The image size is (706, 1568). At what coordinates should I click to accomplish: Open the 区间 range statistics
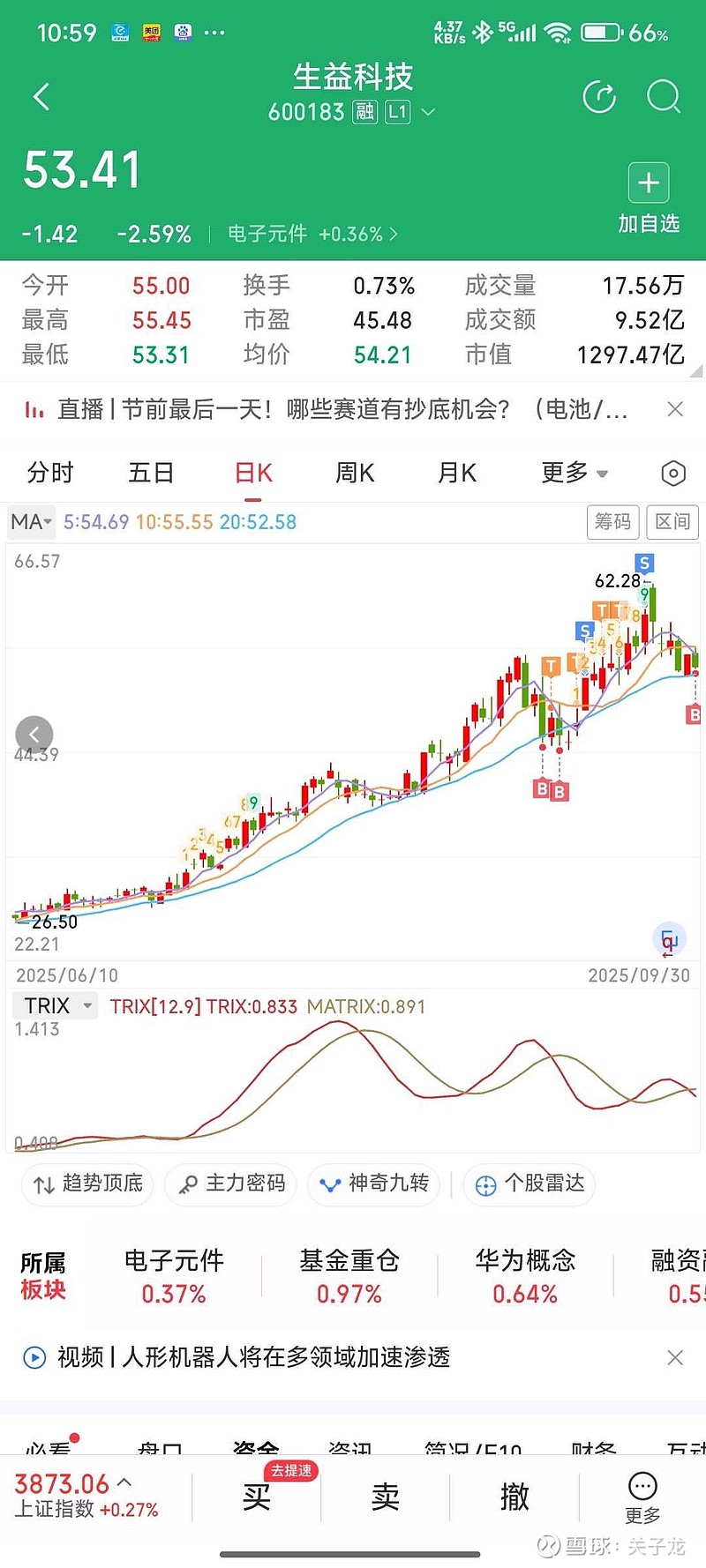672,522
